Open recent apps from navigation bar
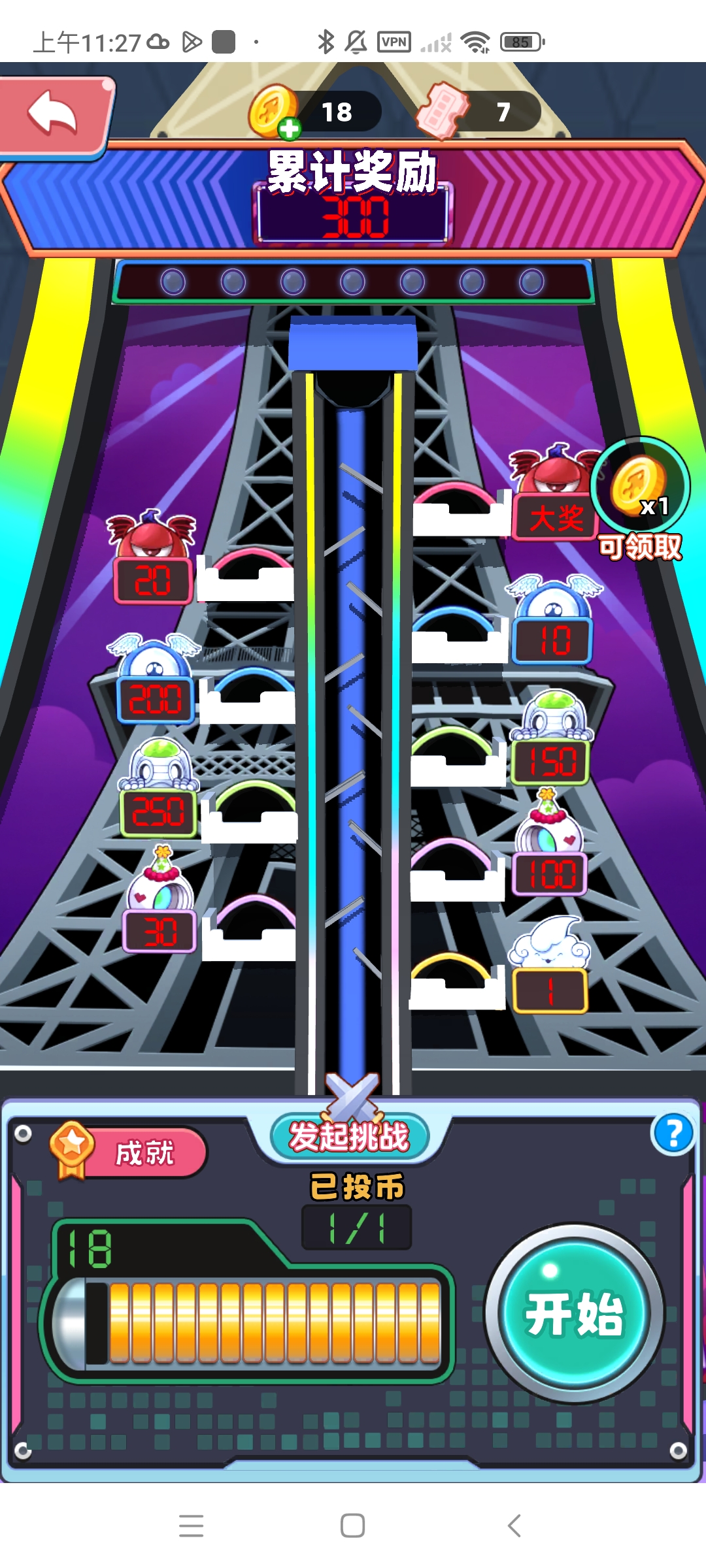 point(191,1526)
